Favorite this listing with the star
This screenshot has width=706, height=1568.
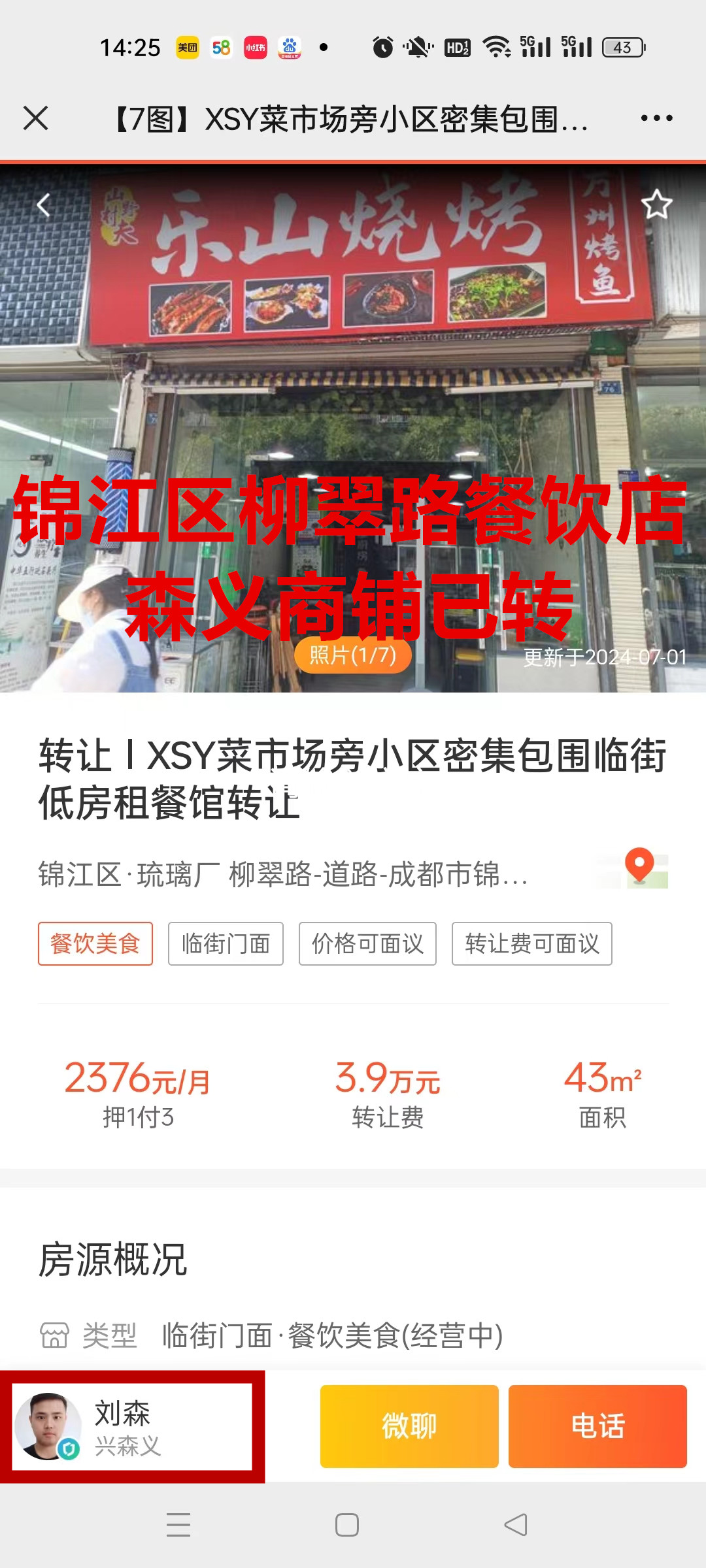tap(656, 205)
